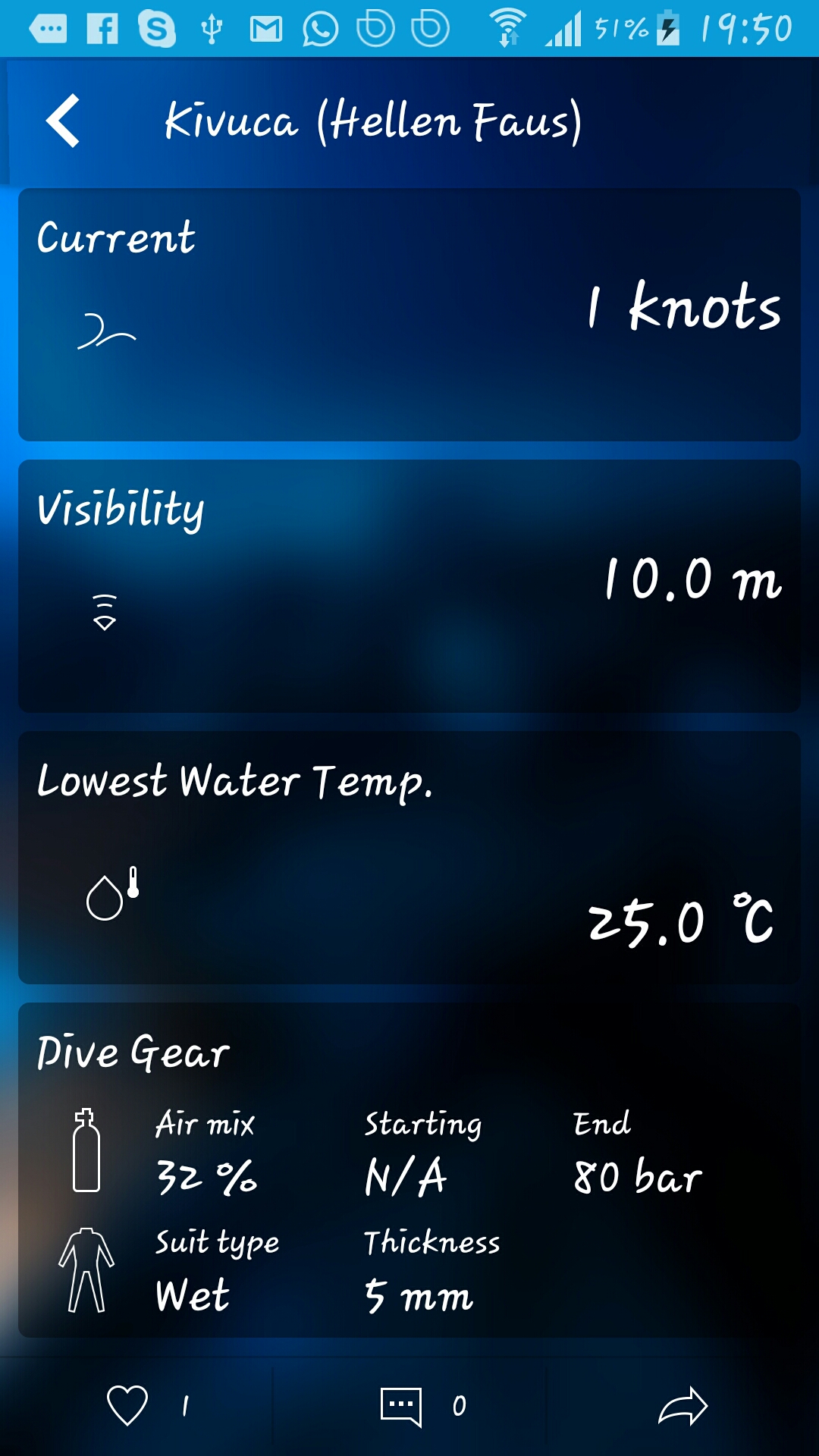Go back using the top-left arrow
Image resolution: width=819 pixels, height=1456 pixels.
click(63, 121)
